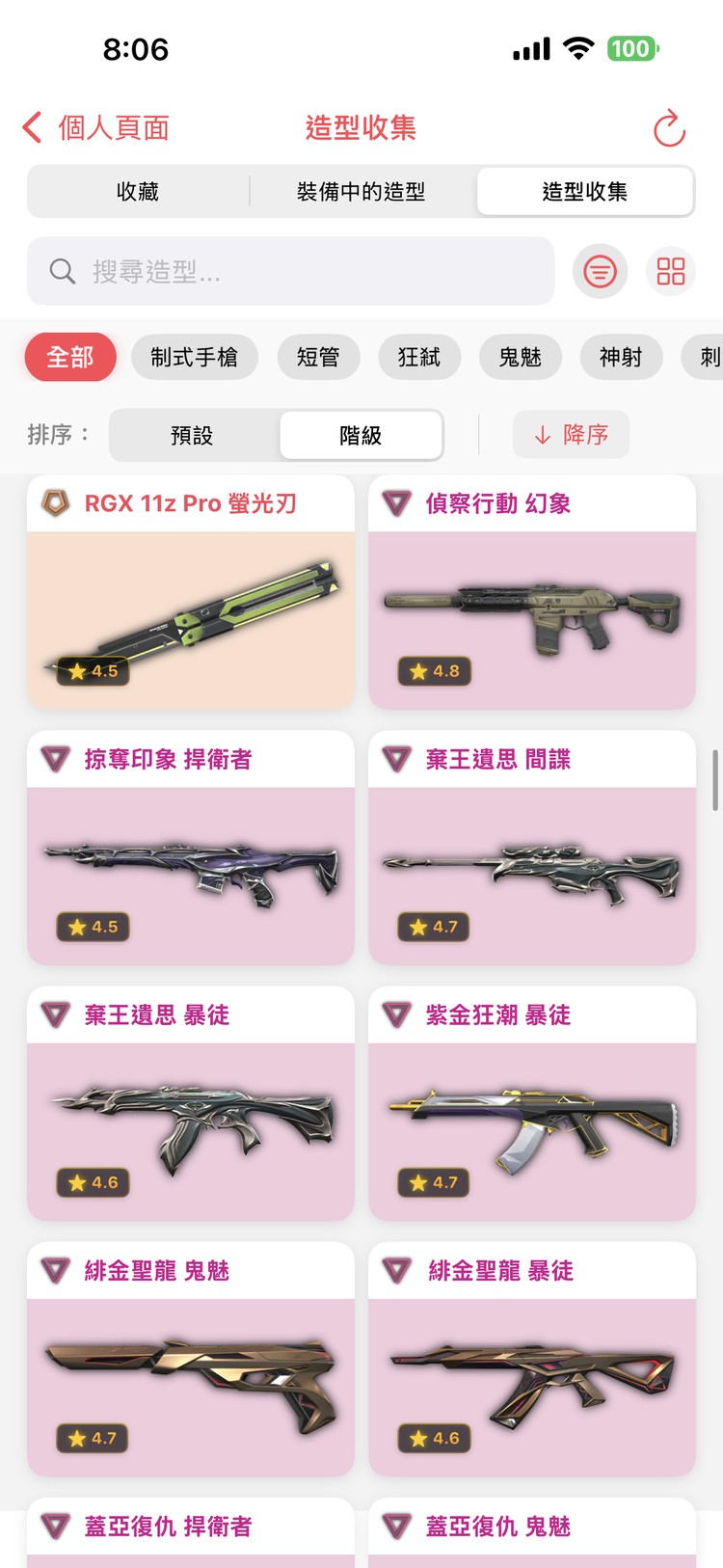Image resolution: width=723 pixels, height=1568 pixels.
Task: Switch layout with the grid view icon
Action: click(x=670, y=271)
